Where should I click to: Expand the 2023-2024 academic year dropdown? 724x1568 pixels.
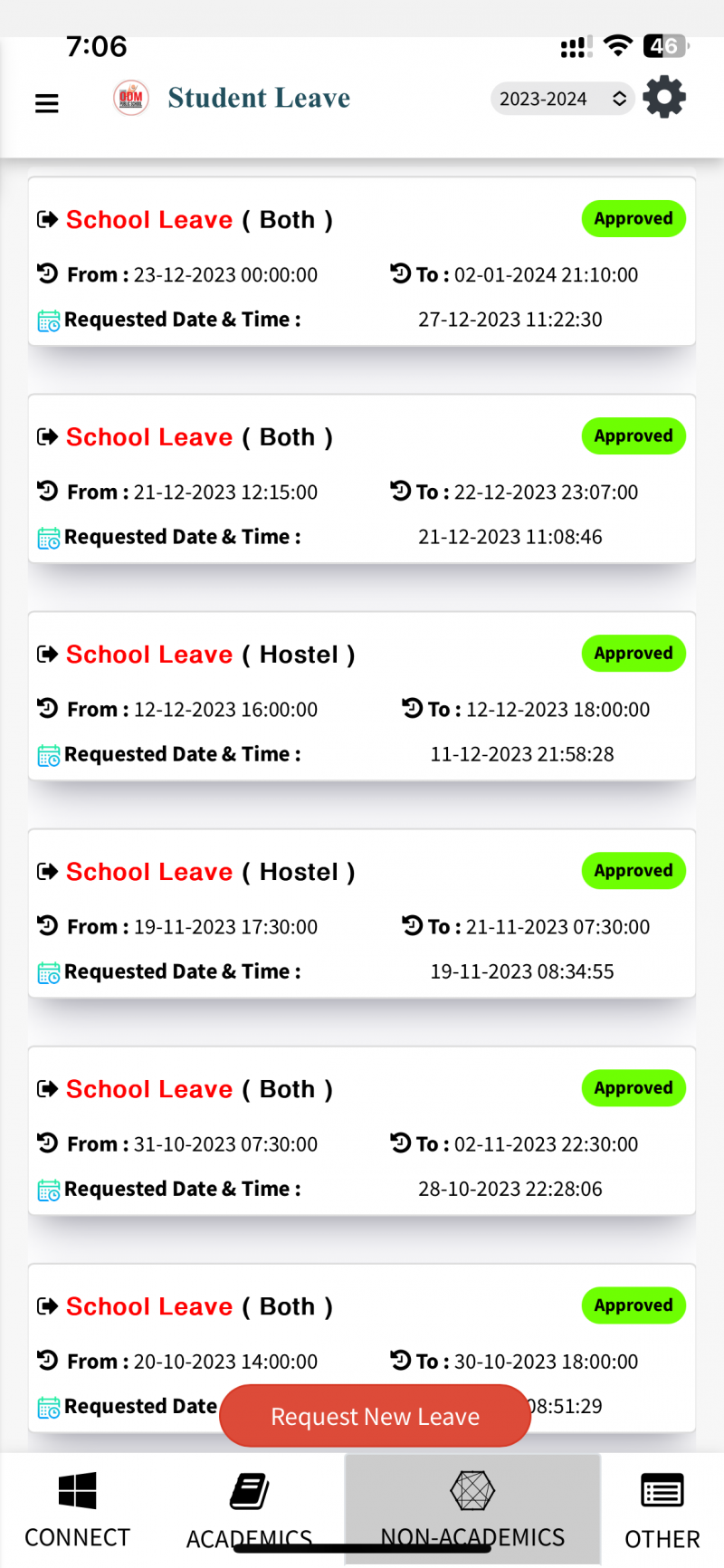tap(562, 99)
